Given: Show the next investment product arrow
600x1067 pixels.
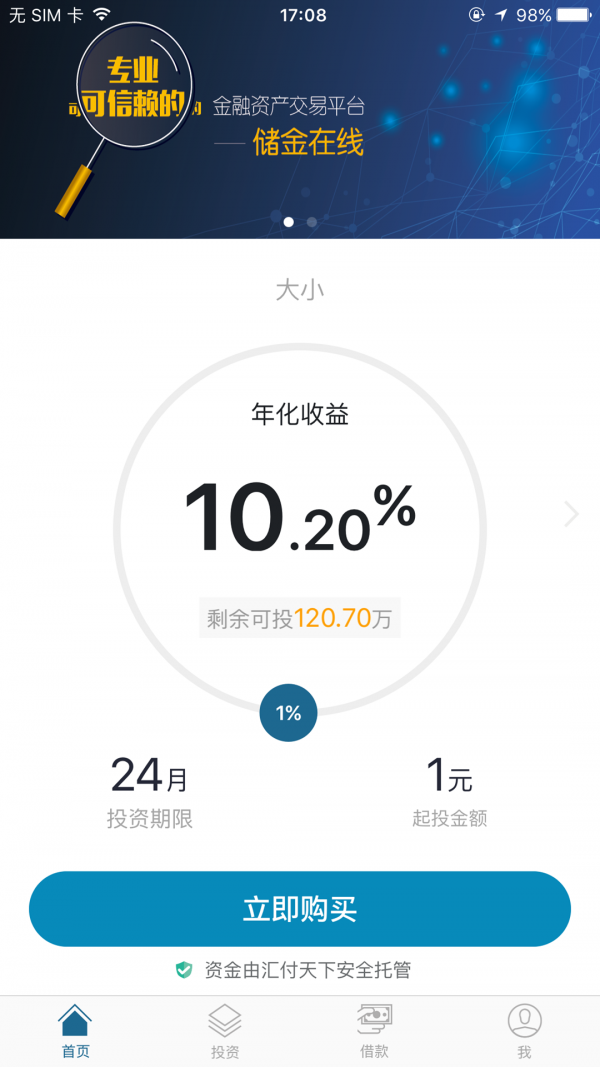Looking at the screenshot, I should pyautogui.click(x=571, y=514).
